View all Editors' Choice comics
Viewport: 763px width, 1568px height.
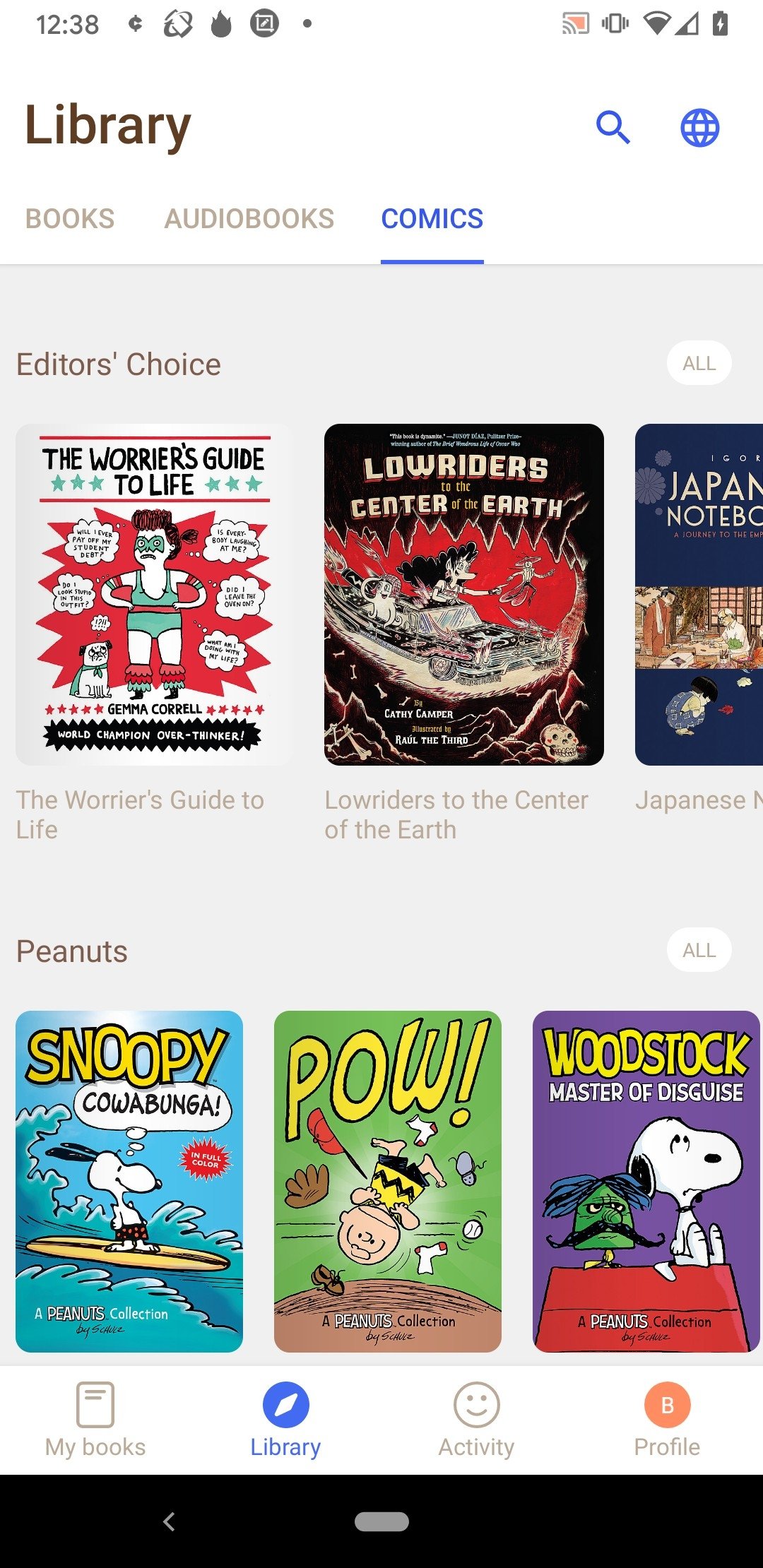click(x=699, y=363)
